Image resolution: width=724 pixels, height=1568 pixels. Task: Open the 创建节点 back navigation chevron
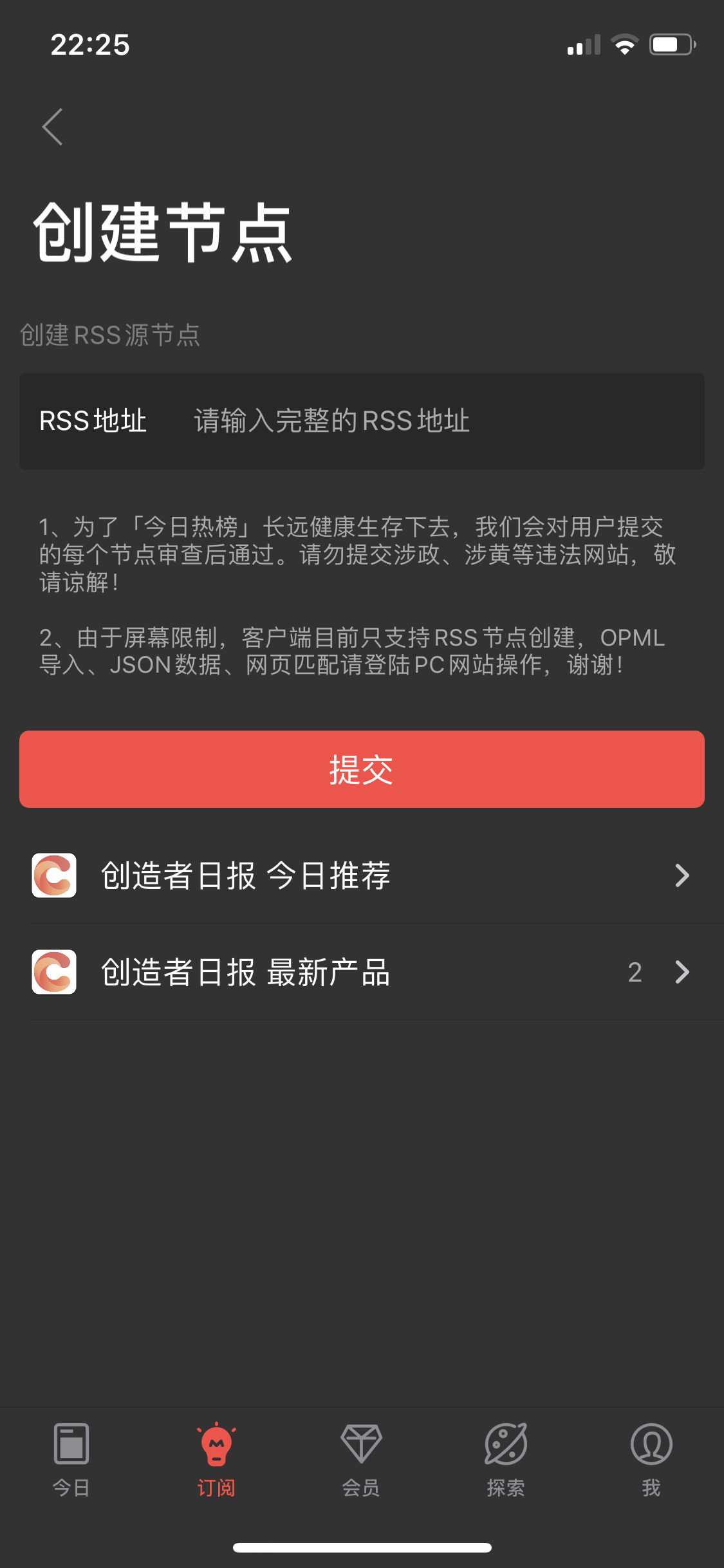(x=54, y=127)
